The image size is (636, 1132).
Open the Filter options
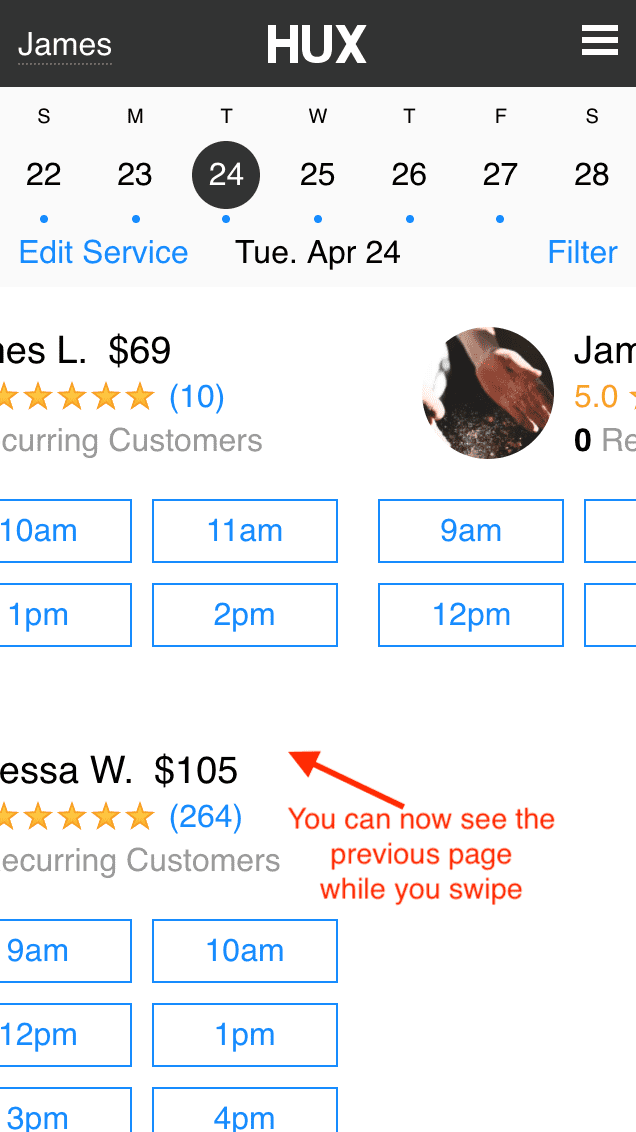click(x=582, y=252)
